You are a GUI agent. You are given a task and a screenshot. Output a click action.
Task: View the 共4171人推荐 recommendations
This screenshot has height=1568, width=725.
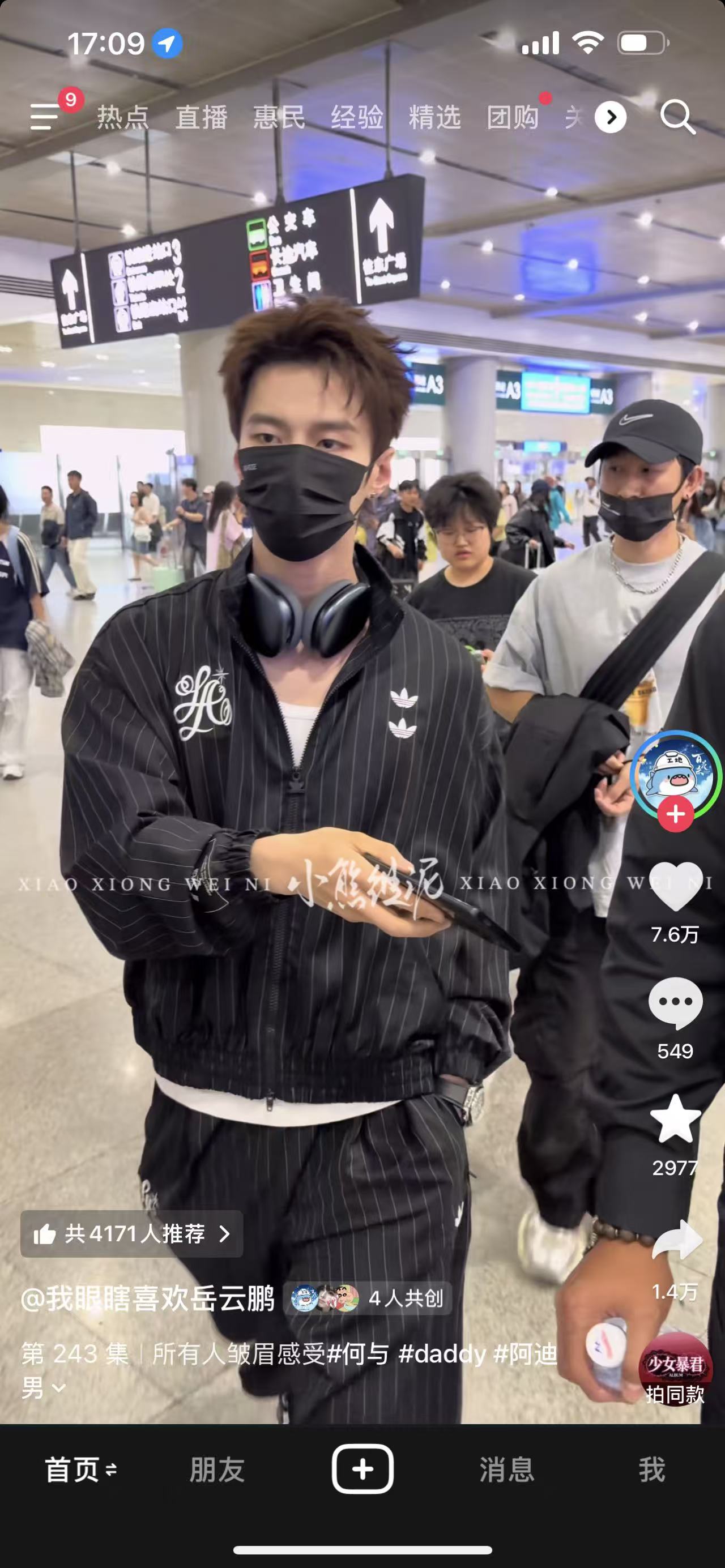click(131, 1234)
